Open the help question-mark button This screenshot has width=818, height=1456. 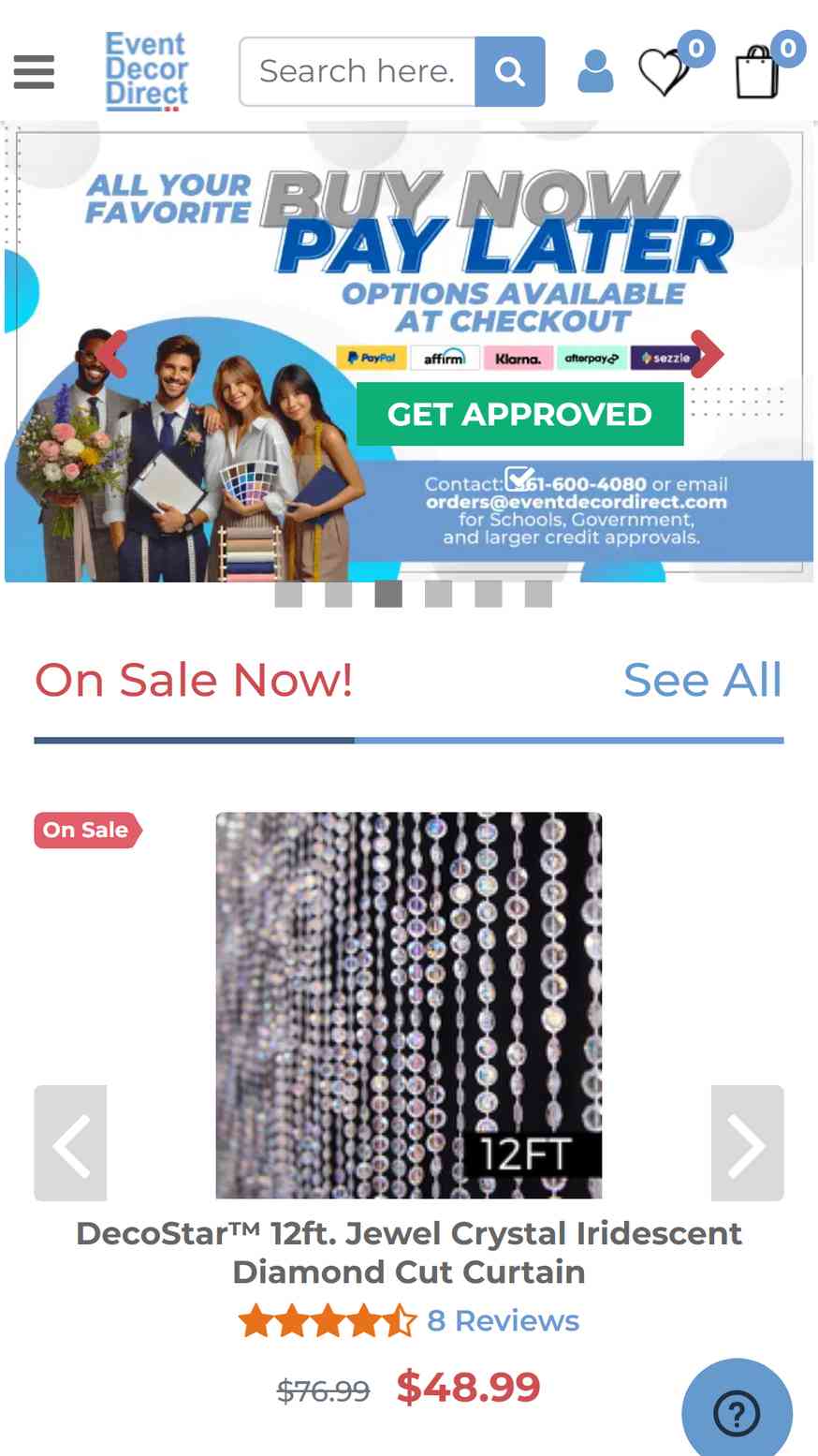737,1413
